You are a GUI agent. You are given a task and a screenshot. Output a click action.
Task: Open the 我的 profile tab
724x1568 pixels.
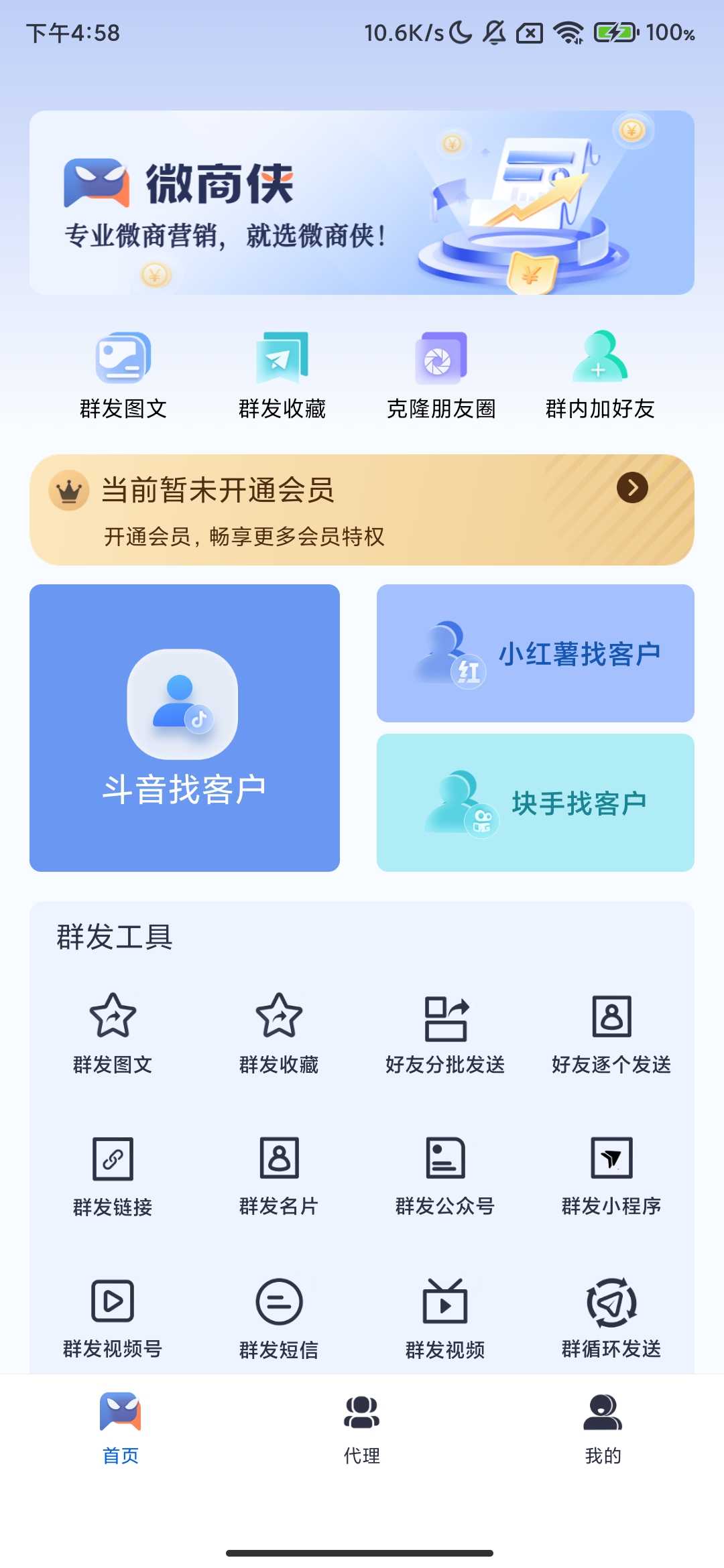tap(603, 1434)
